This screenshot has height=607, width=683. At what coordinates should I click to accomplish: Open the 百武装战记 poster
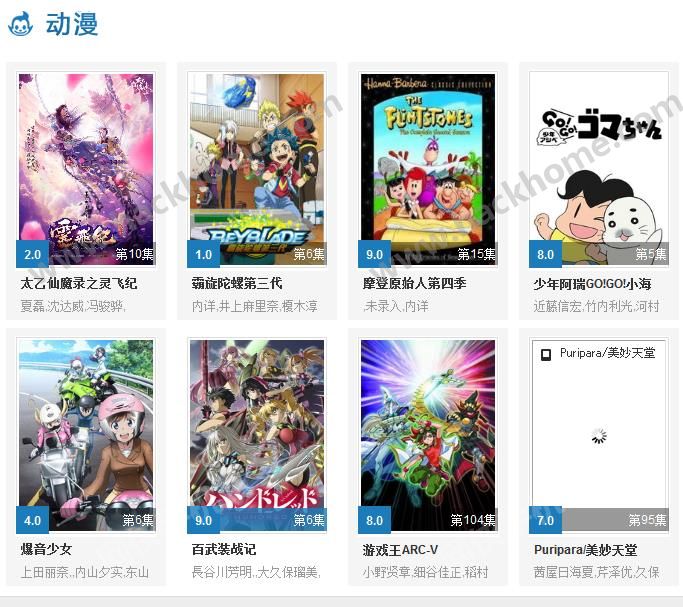[257, 435]
